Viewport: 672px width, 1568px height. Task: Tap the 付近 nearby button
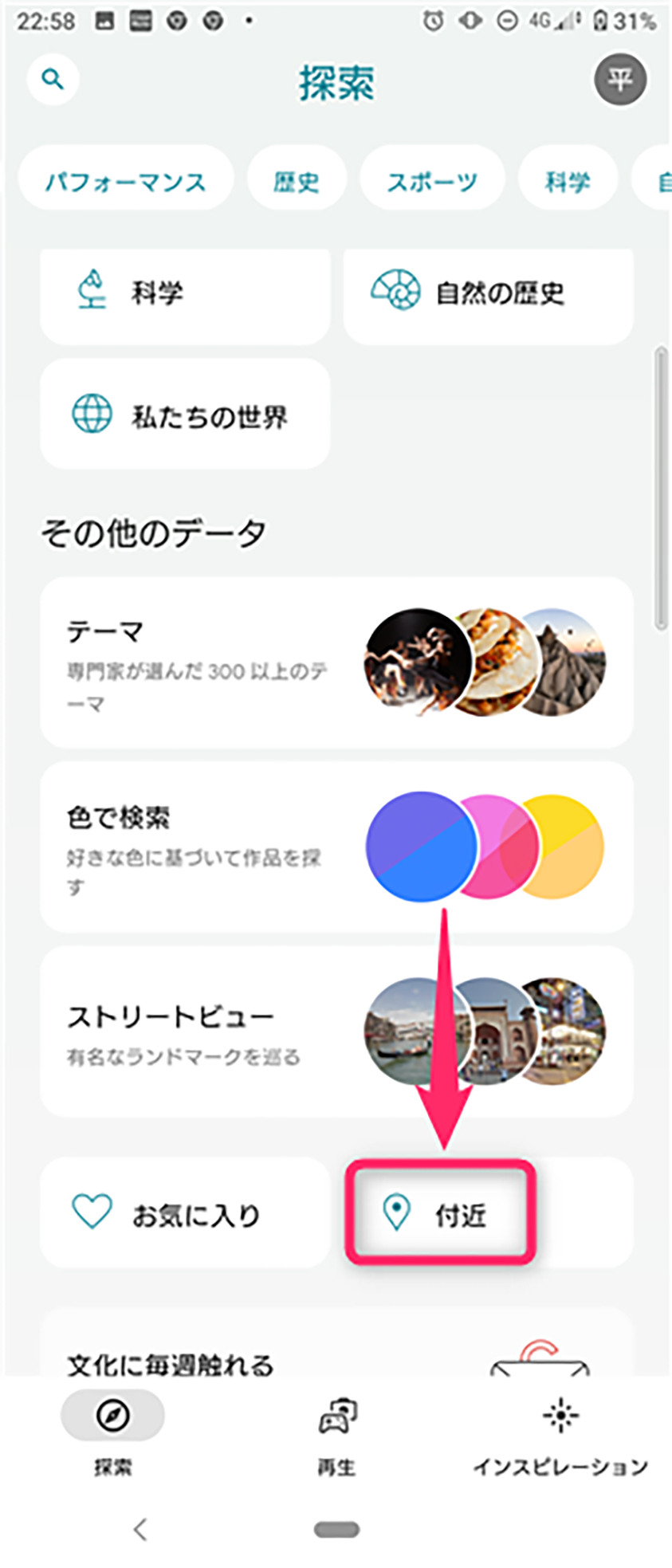pyautogui.click(x=440, y=1214)
